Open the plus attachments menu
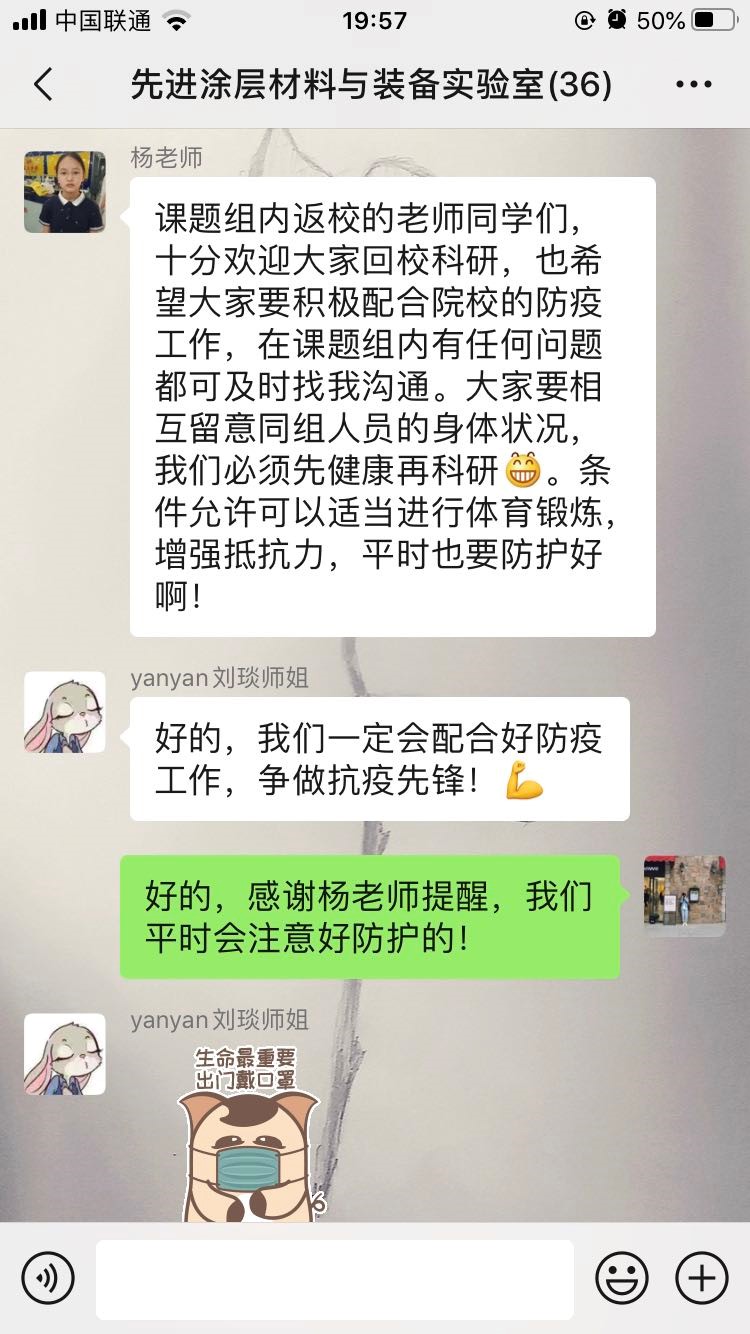This screenshot has height=1334, width=750. [x=701, y=1278]
